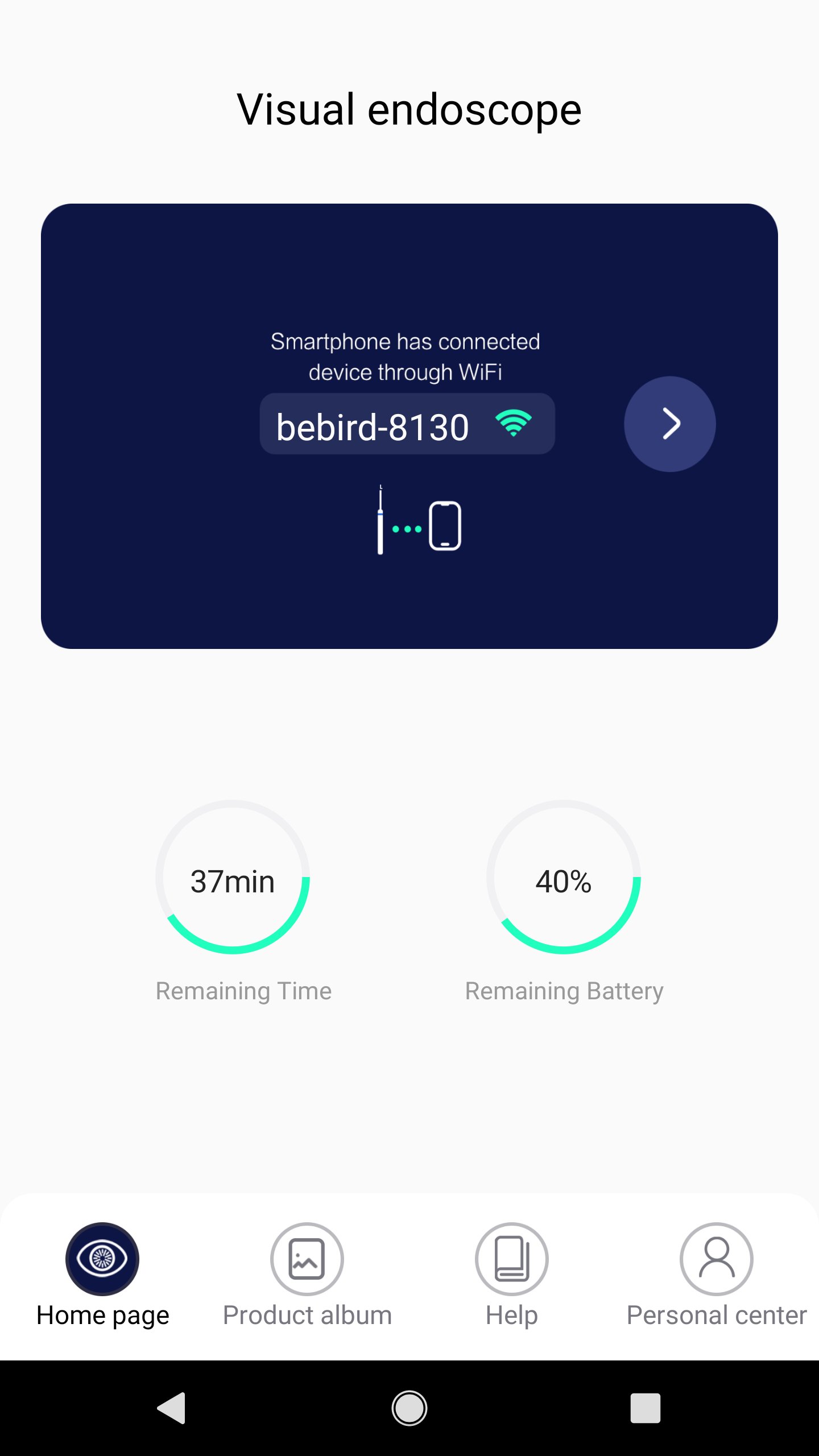
Task: Select the bebird-8130 WiFi device chip
Action: [x=407, y=424]
